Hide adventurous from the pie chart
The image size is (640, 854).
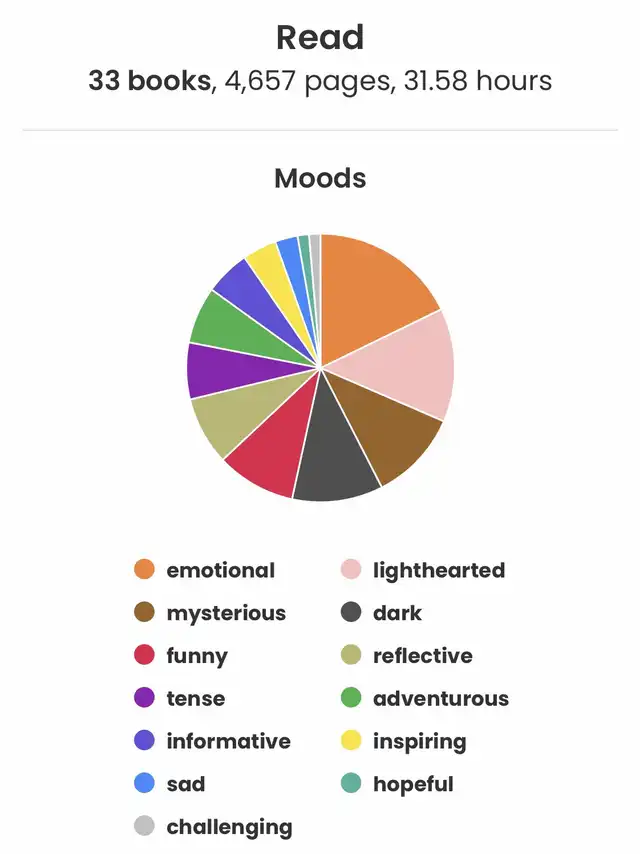(424, 698)
